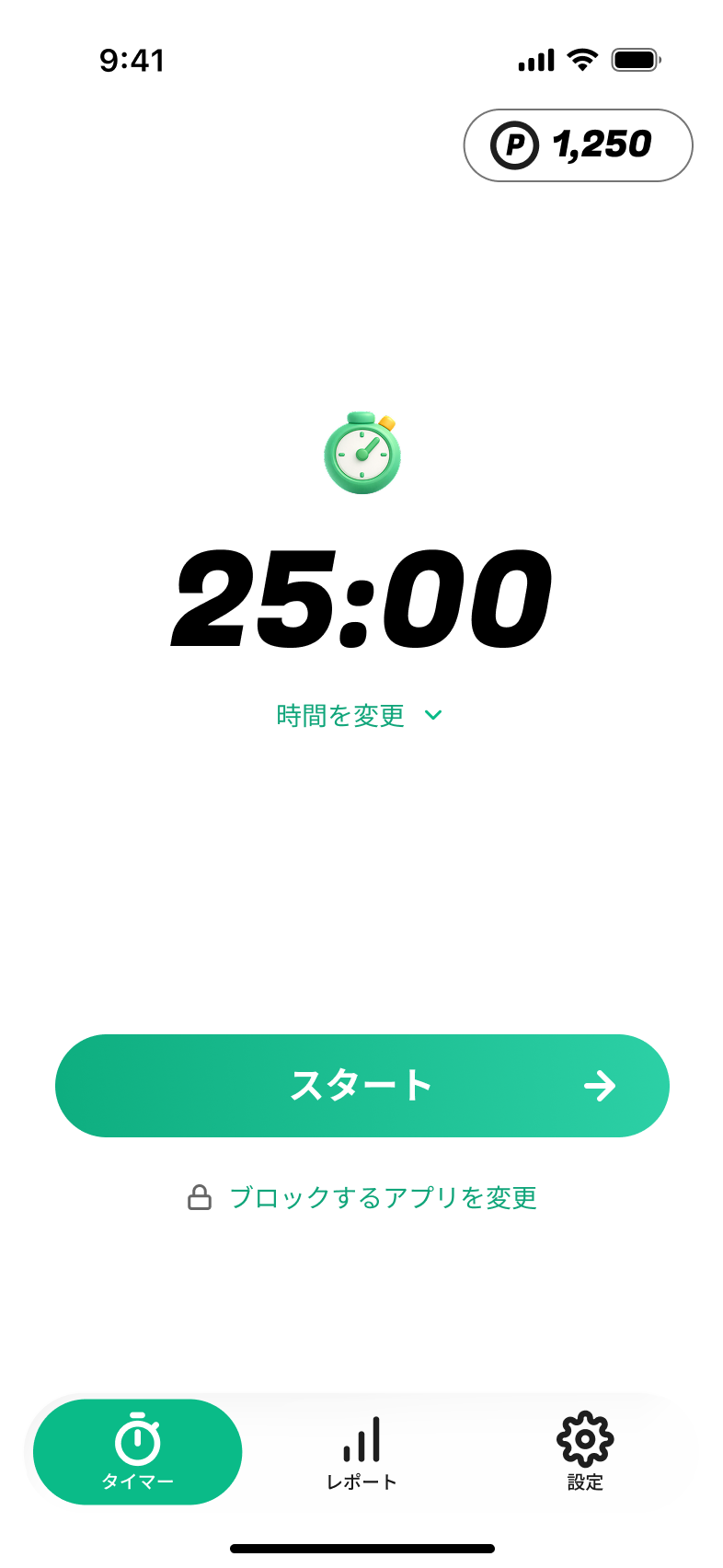723x1568 pixels.
Task: Tap the cellular signal bars indicator
Action: [537, 58]
